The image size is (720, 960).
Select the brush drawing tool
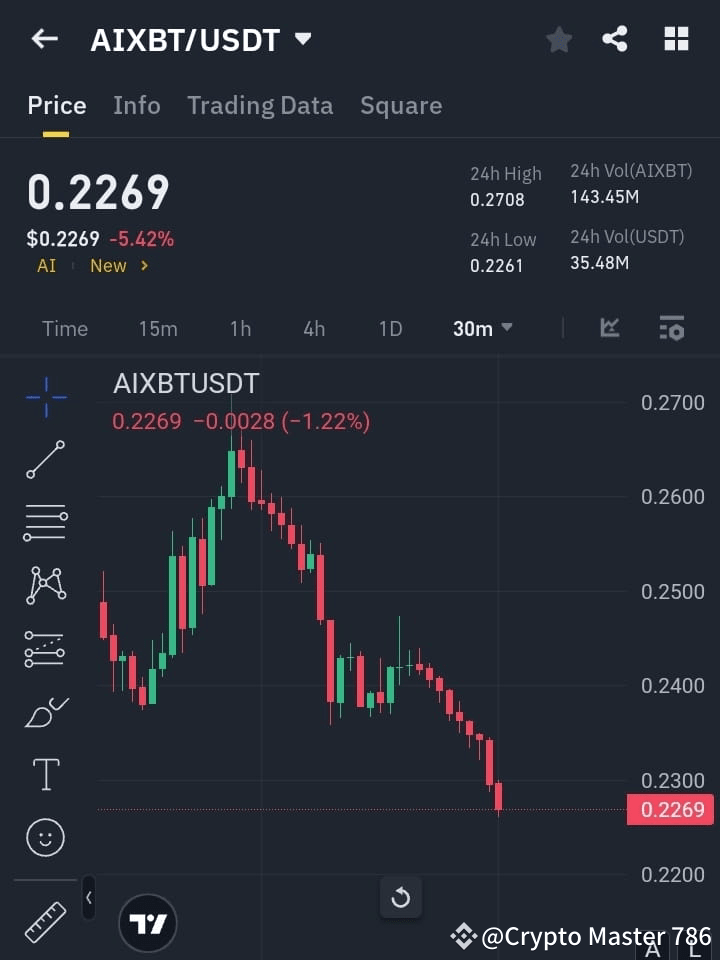44,712
